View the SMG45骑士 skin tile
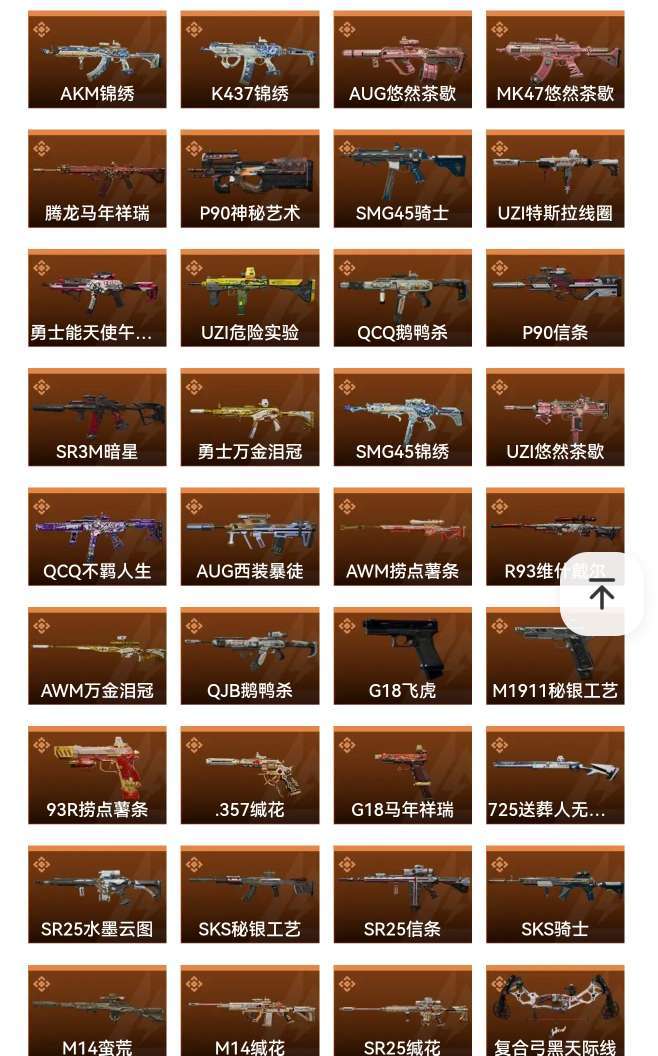Viewport: 658px width, 1056px height. 403,178
